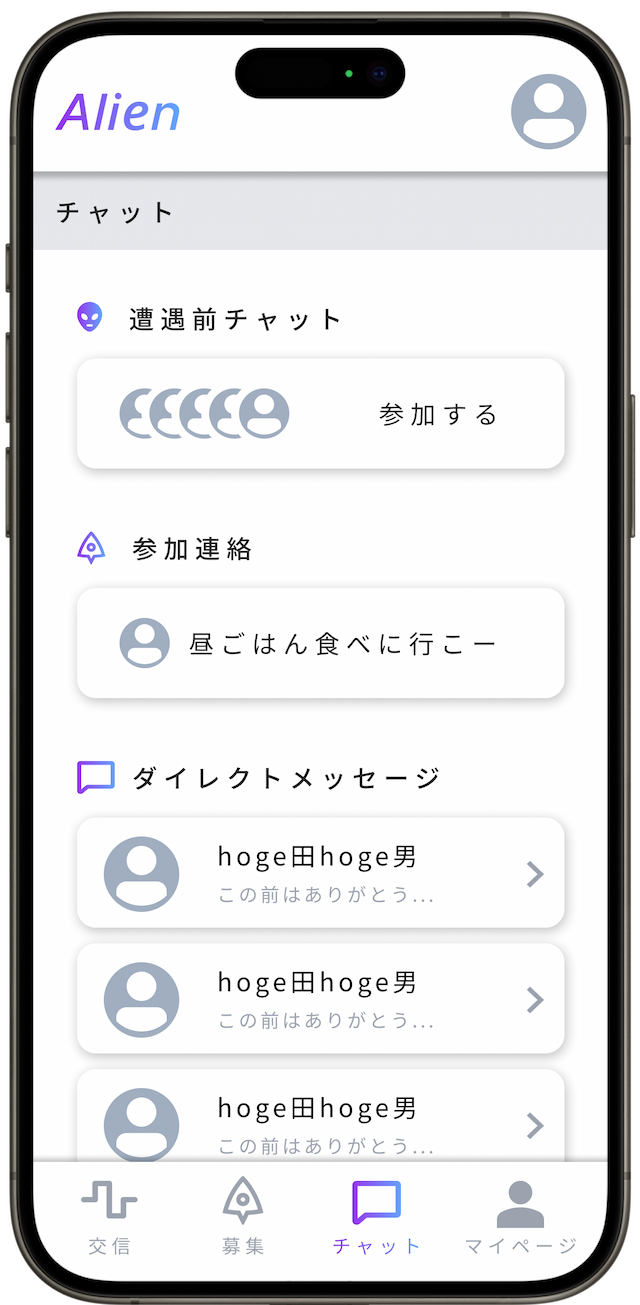Select the チャット tab
This screenshot has height=1305, width=640.
click(x=377, y=1216)
